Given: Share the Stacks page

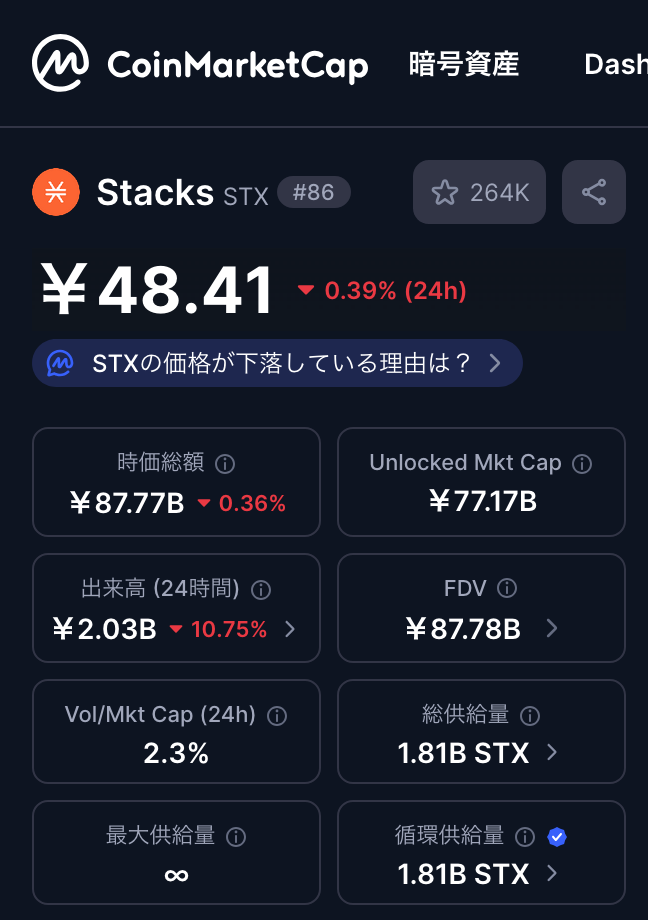Looking at the screenshot, I should pos(594,192).
